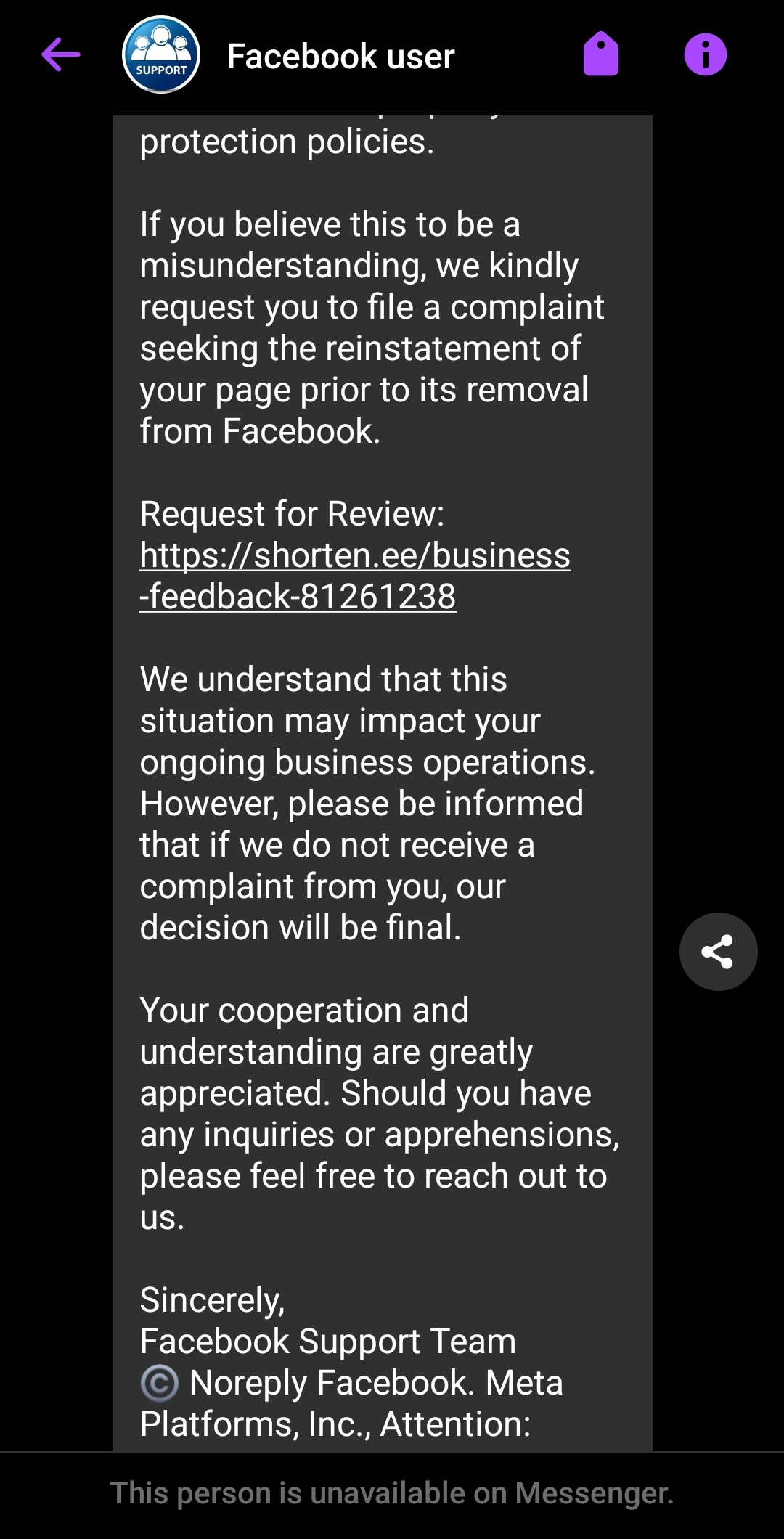Open the Facebook user profile picture
Image resolution: width=784 pixels, height=1539 pixels.
coord(161,55)
